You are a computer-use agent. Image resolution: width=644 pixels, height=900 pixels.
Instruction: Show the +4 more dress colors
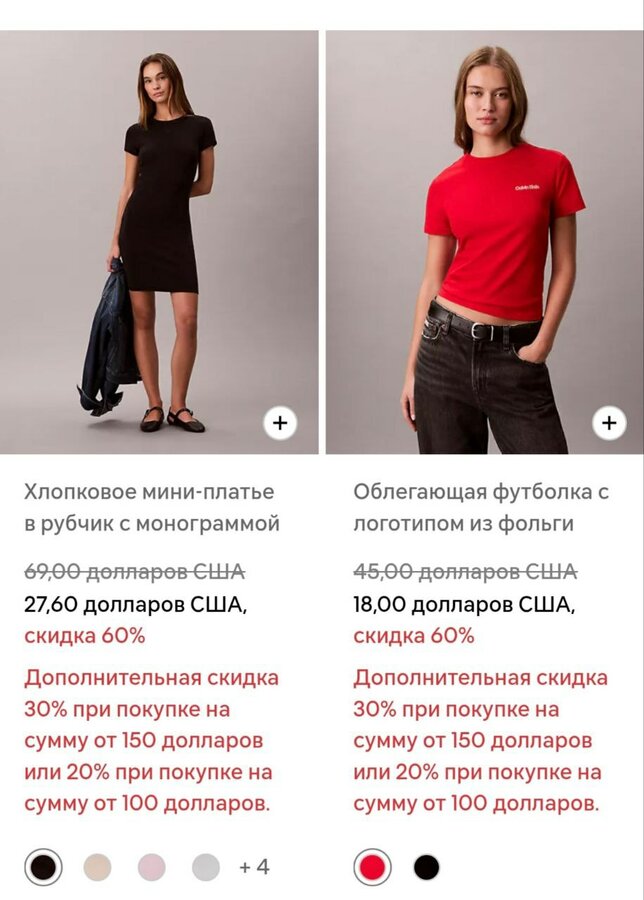tap(254, 867)
